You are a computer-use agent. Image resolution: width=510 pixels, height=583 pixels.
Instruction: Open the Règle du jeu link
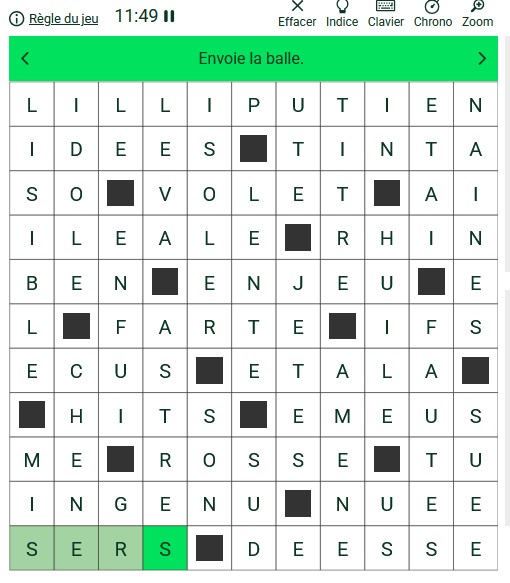click(64, 19)
